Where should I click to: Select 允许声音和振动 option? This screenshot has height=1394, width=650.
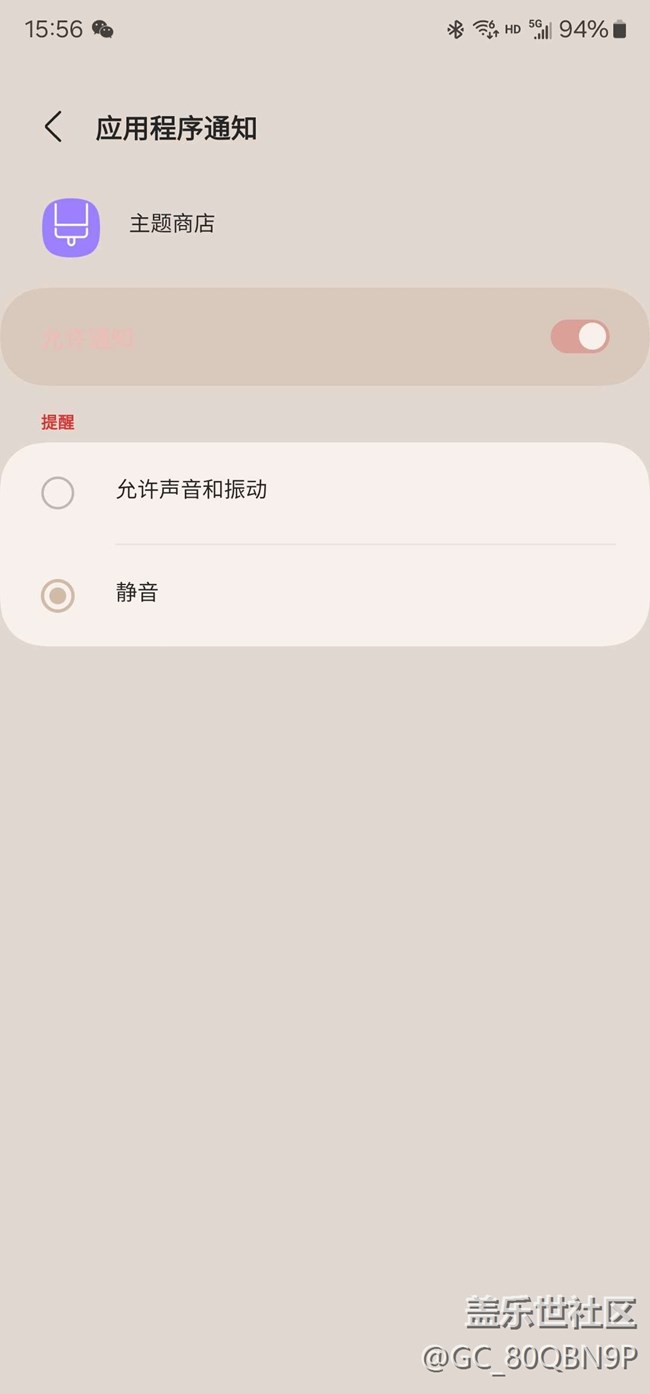tap(325, 493)
